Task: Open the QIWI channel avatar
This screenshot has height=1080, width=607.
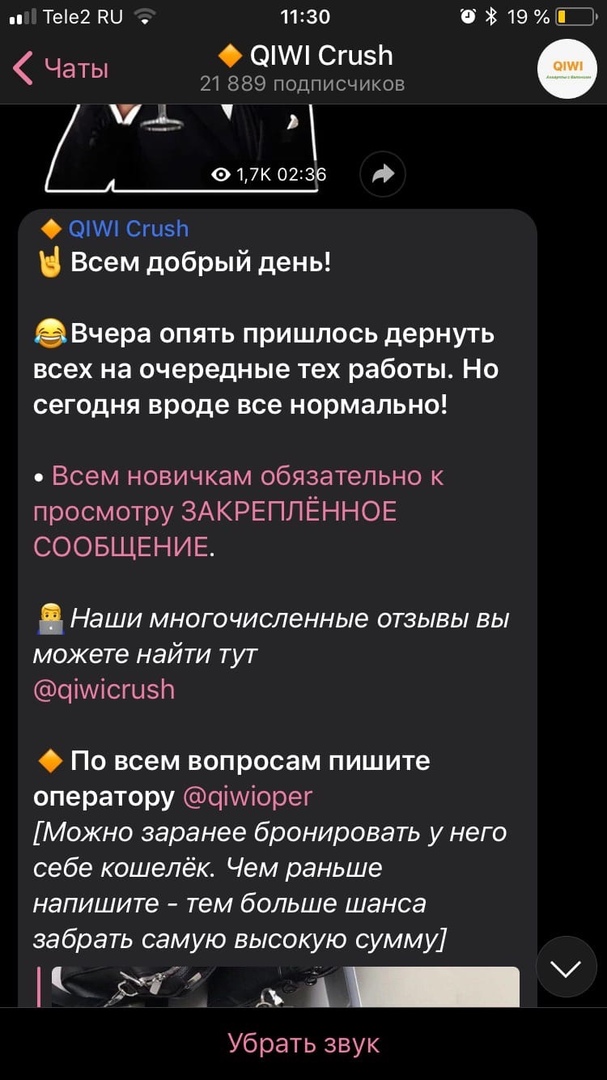Action: click(566, 69)
